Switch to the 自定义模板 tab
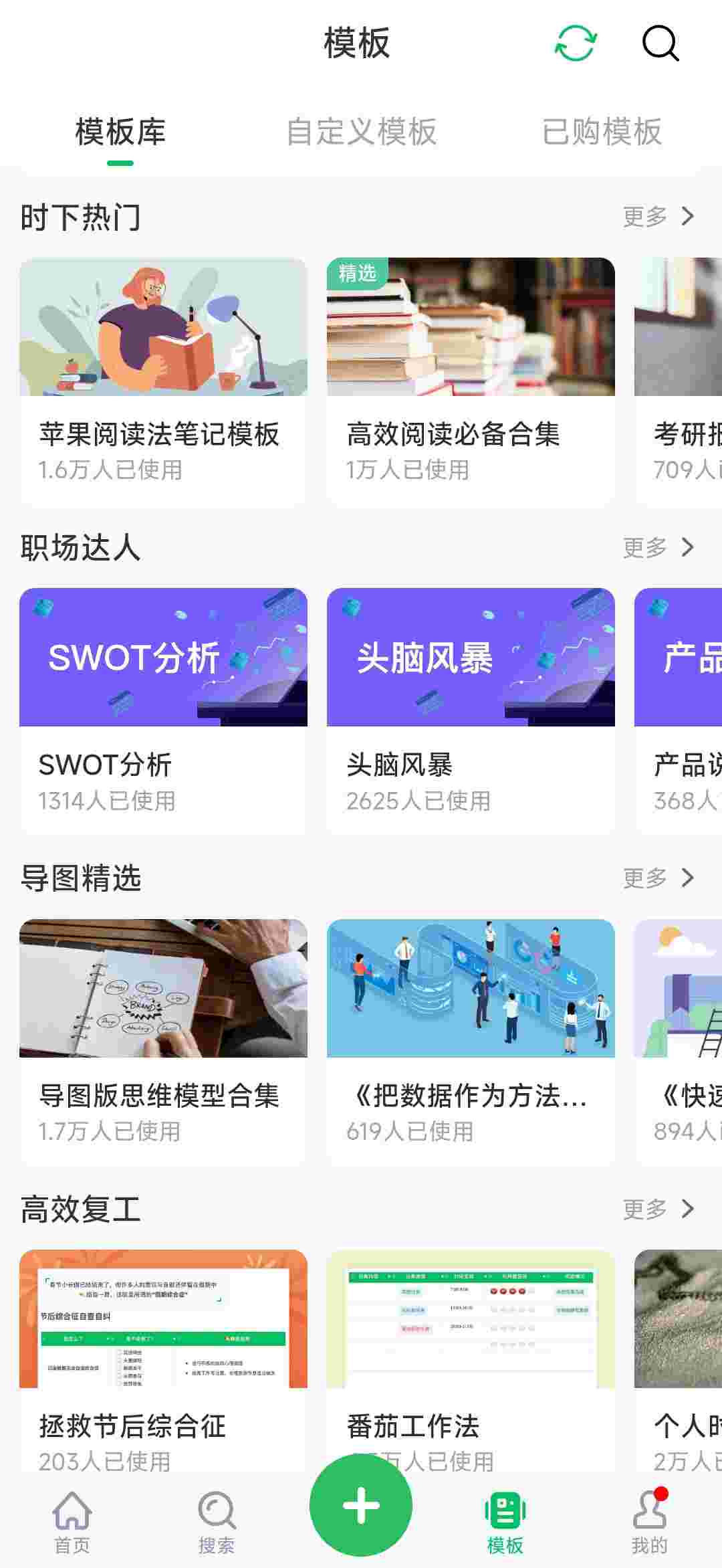 click(x=361, y=131)
